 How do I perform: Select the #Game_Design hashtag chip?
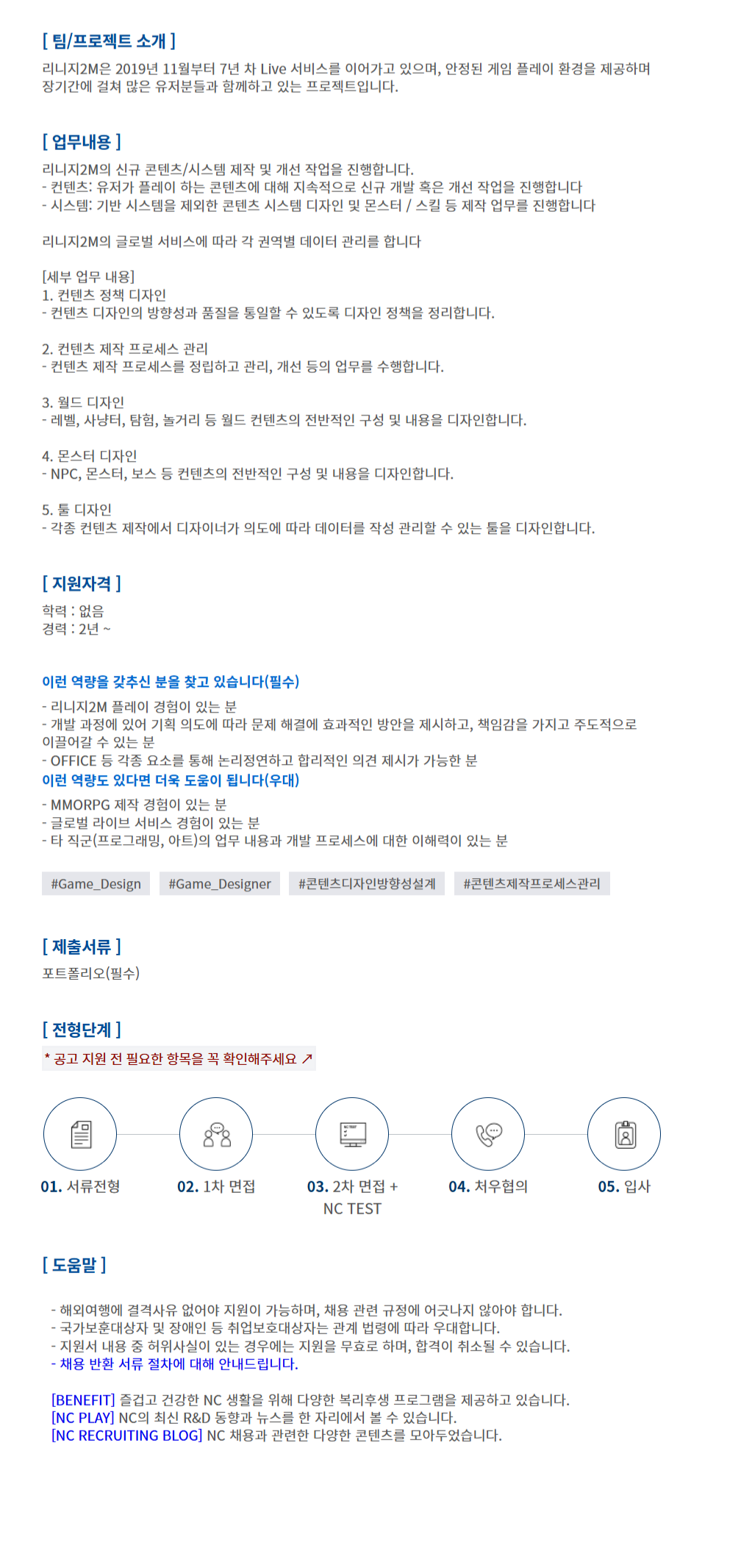point(96,883)
